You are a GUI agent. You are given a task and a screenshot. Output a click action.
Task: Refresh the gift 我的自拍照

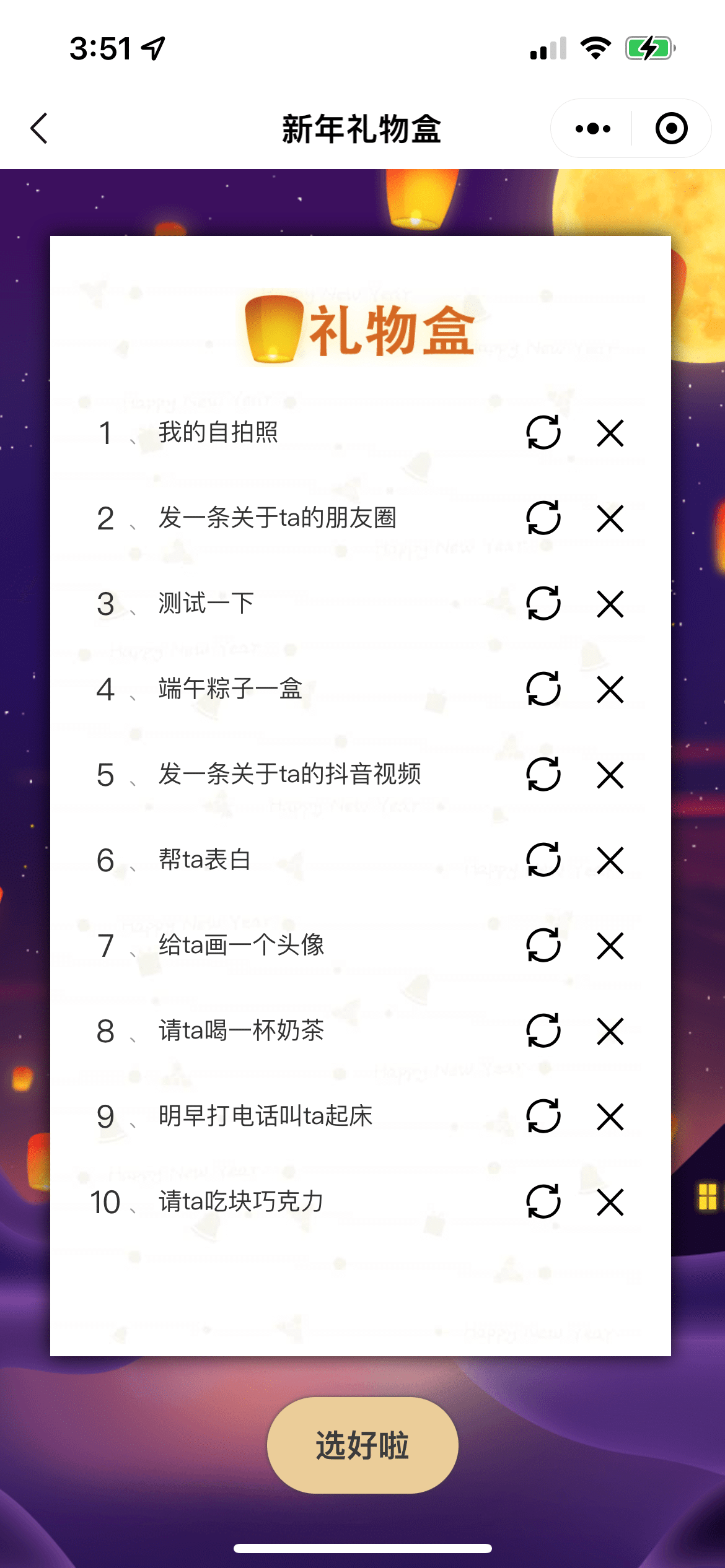[543, 432]
